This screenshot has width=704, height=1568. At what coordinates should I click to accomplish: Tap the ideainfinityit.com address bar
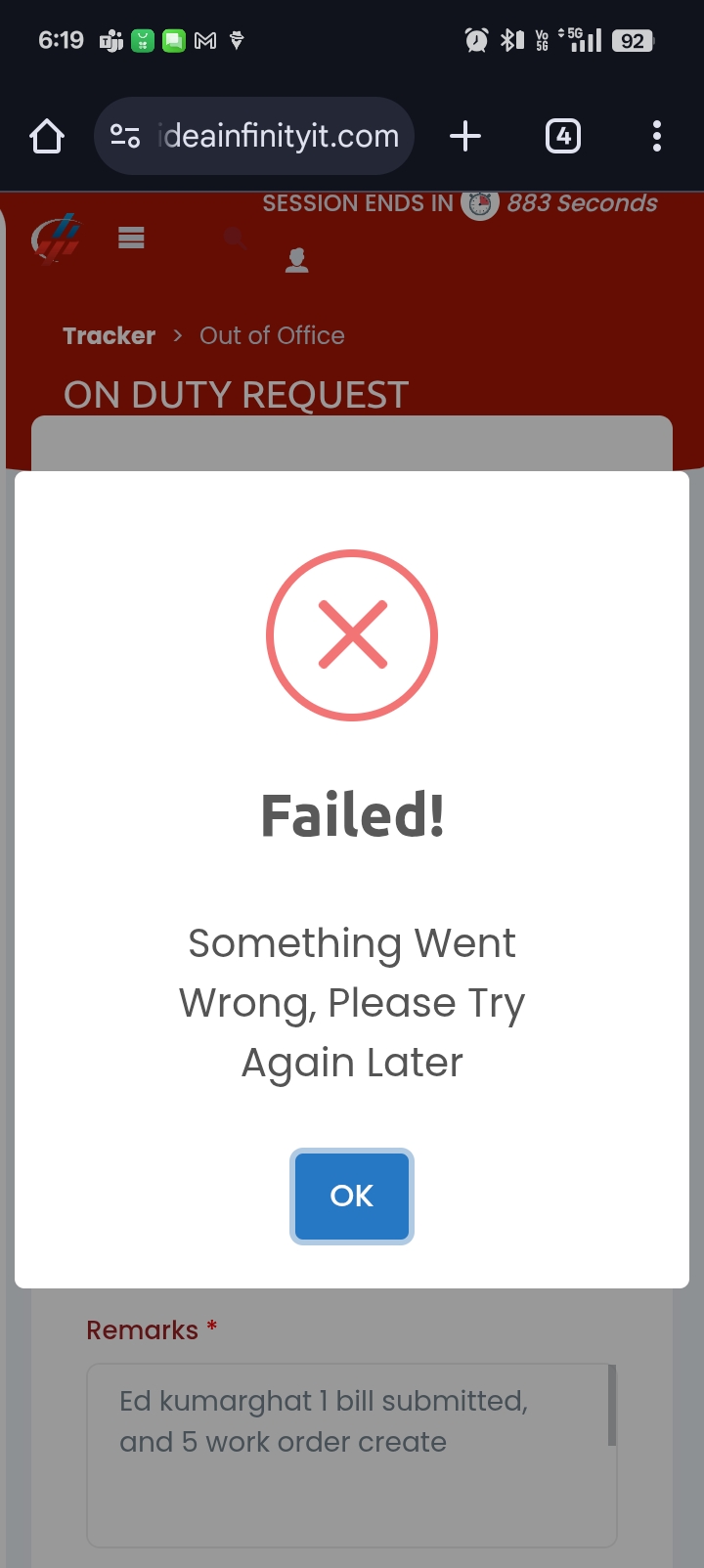[x=279, y=136]
